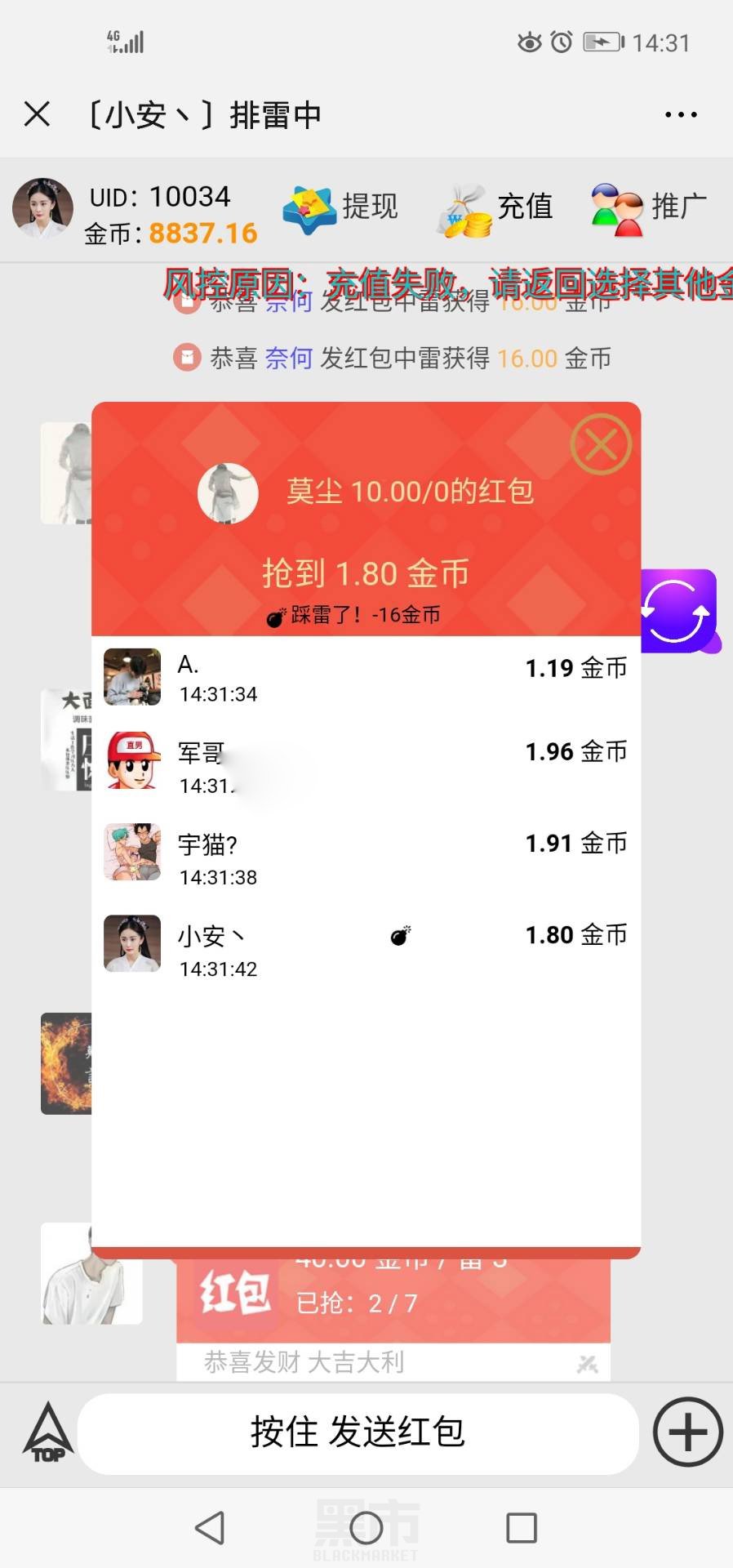Screen dimensions: 733x1568
Task: Tap the purple refresh icon
Action: [x=677, y=611]
